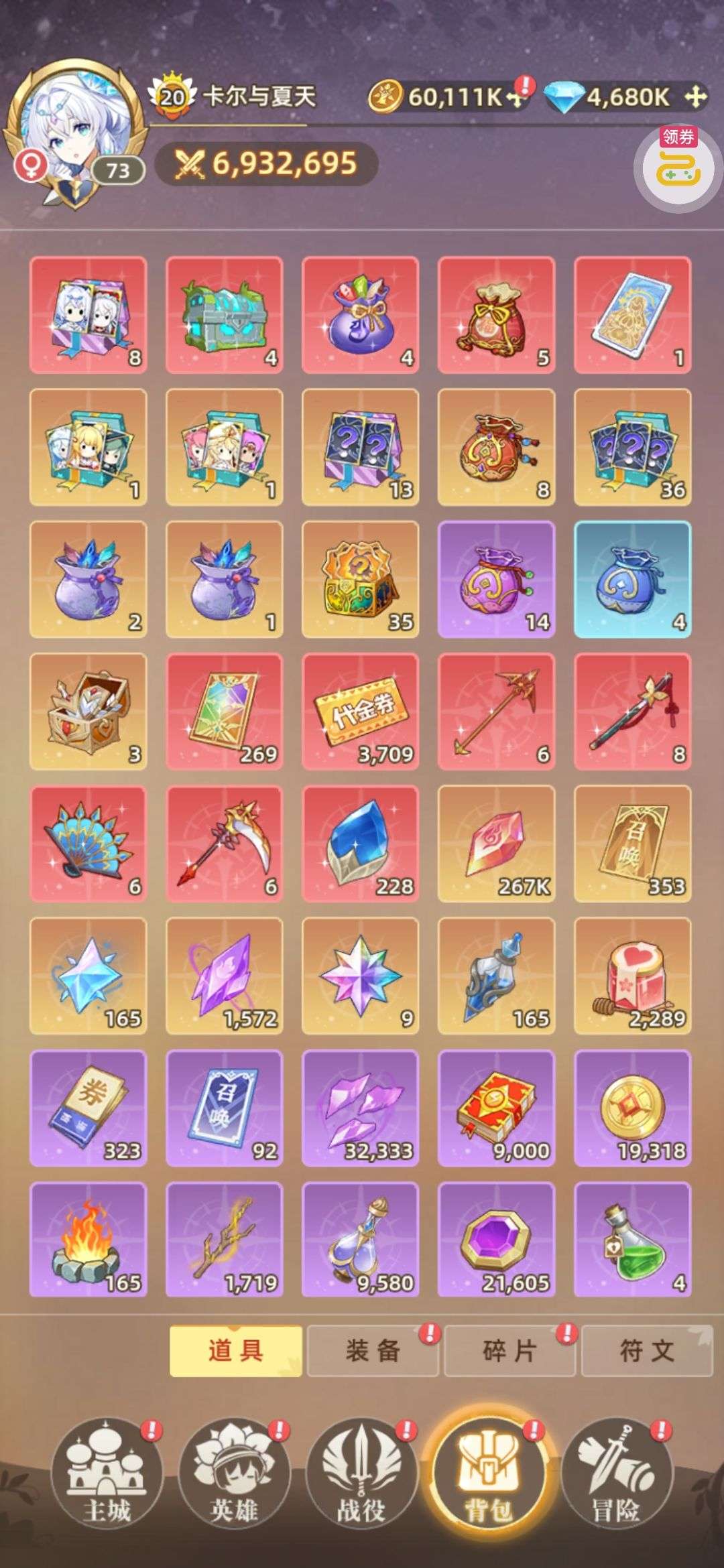
Task: Open the campfire item with 165
Action: 88,1241
